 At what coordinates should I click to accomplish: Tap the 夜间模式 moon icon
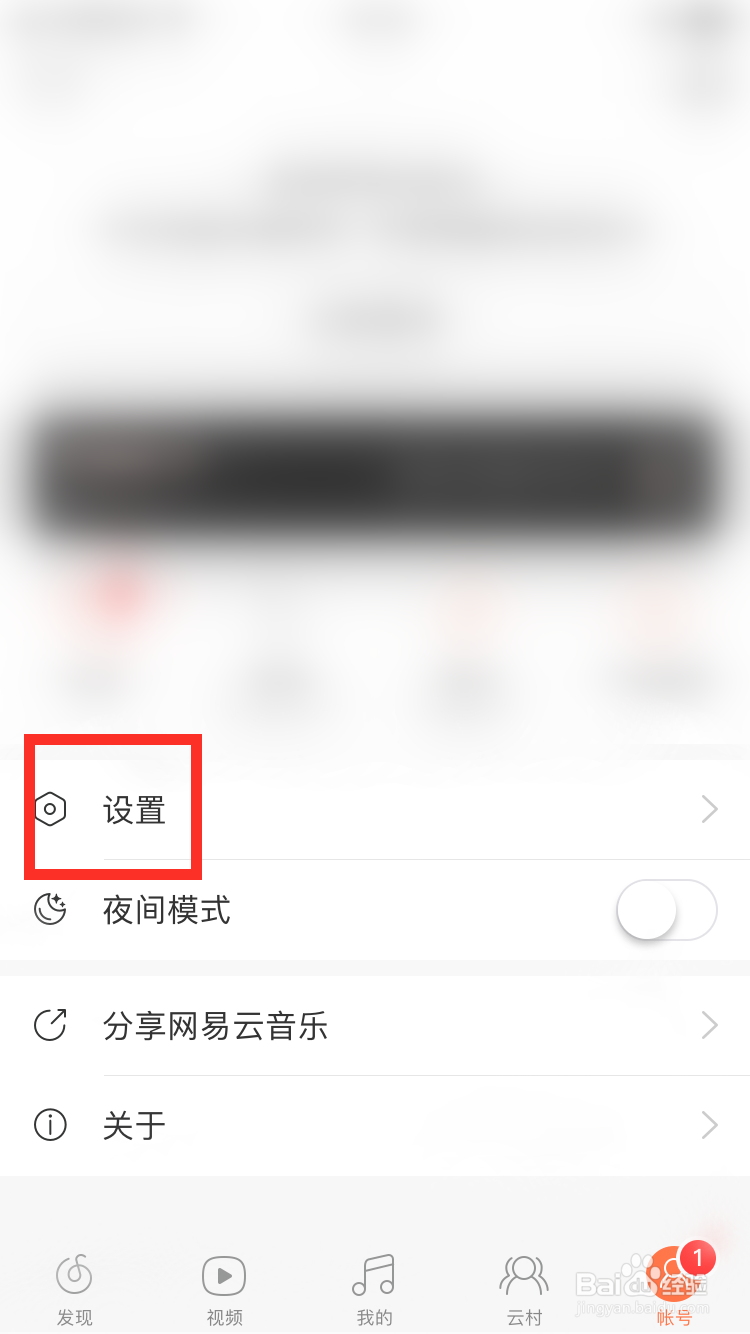coord(50,910)
